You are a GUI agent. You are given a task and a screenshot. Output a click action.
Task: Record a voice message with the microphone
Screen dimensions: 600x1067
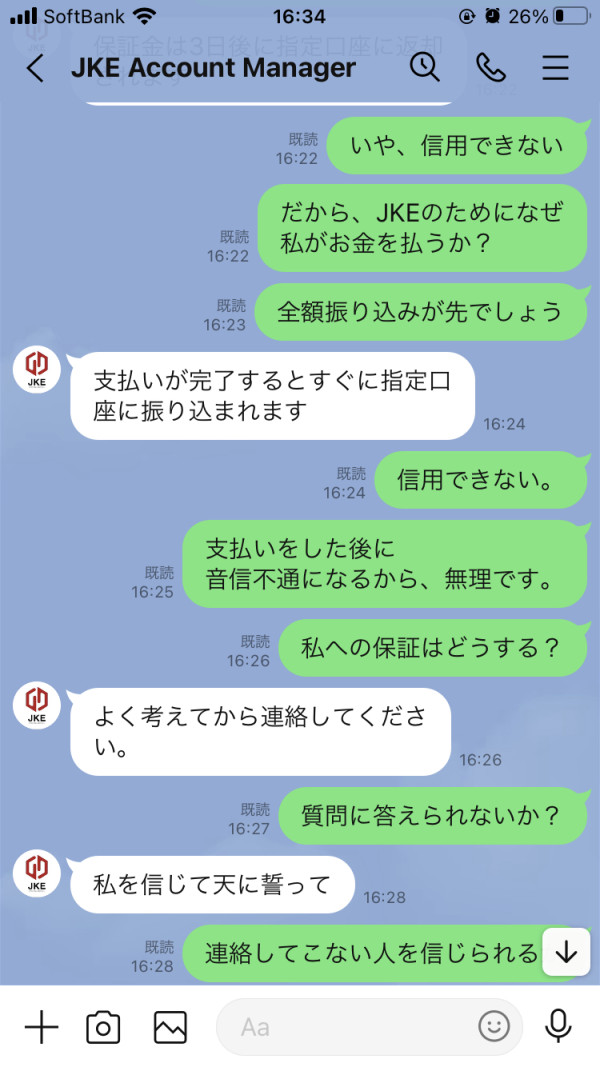tap(558, 1027)
